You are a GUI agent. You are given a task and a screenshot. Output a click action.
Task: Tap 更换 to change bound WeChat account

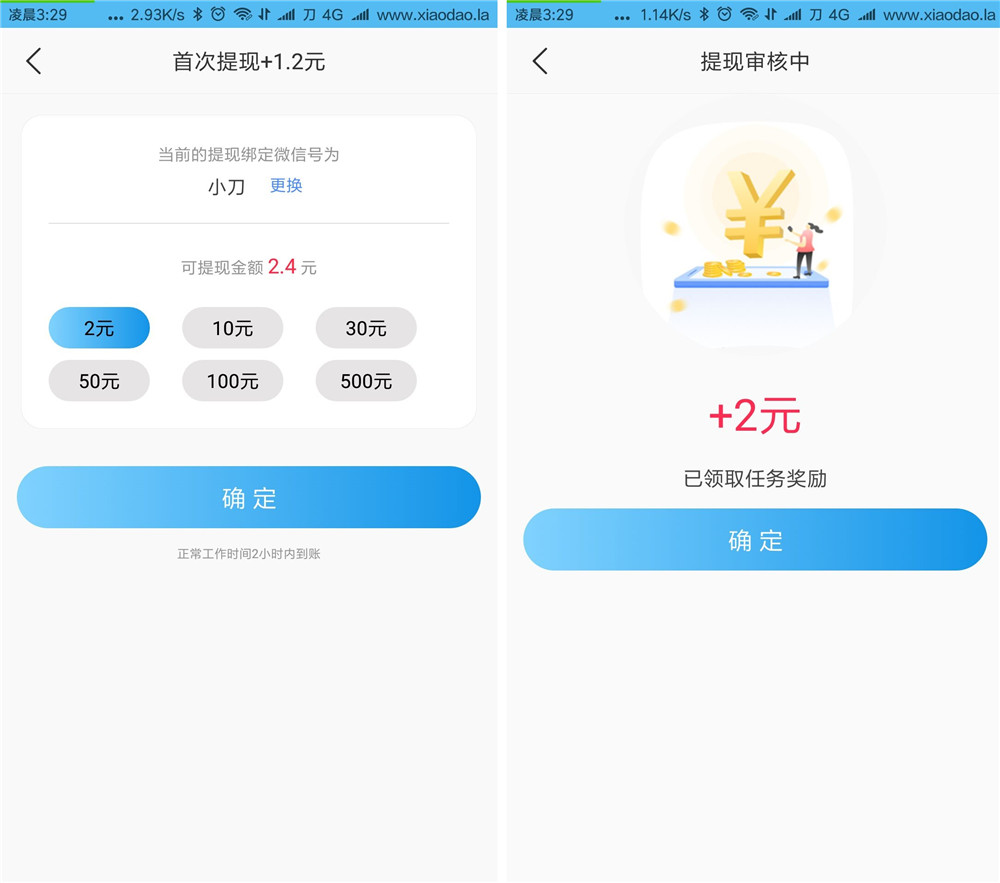coord(286,185)
